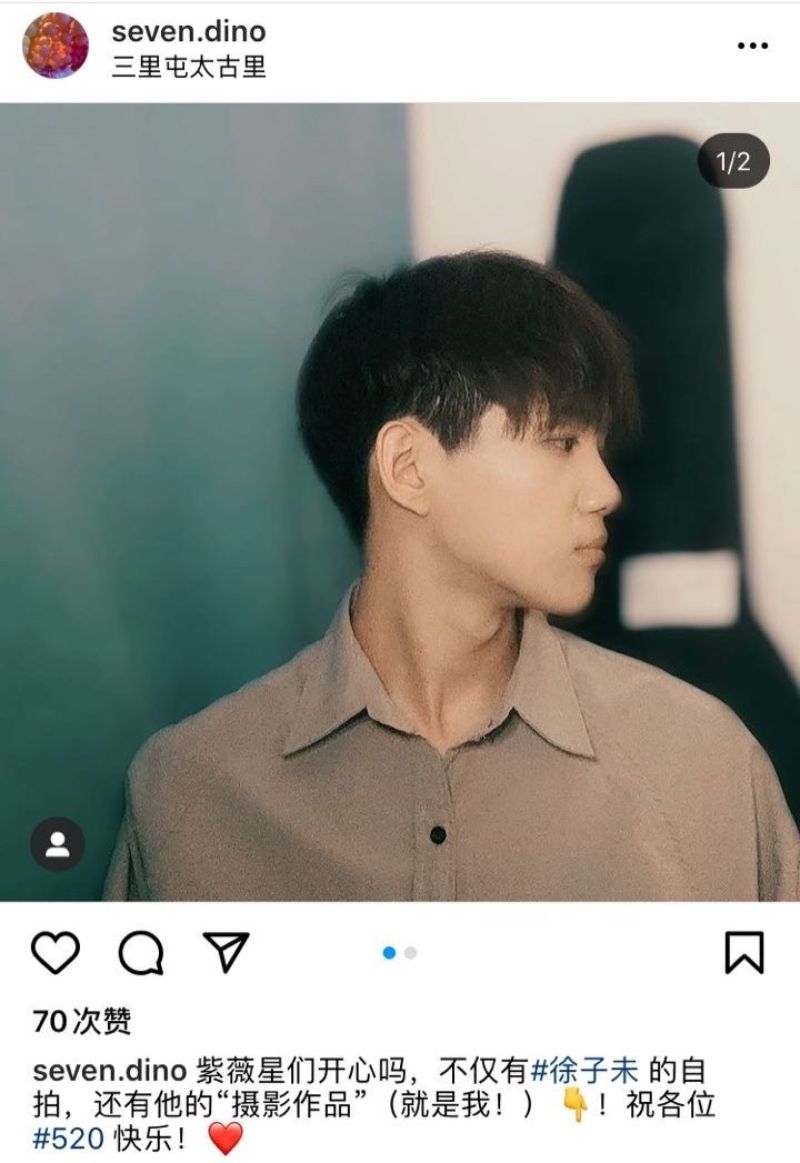This screenshot has height=1163, width=800.
Task: Tap the seven.dino username in post header
Action: [x=188, y=31]
